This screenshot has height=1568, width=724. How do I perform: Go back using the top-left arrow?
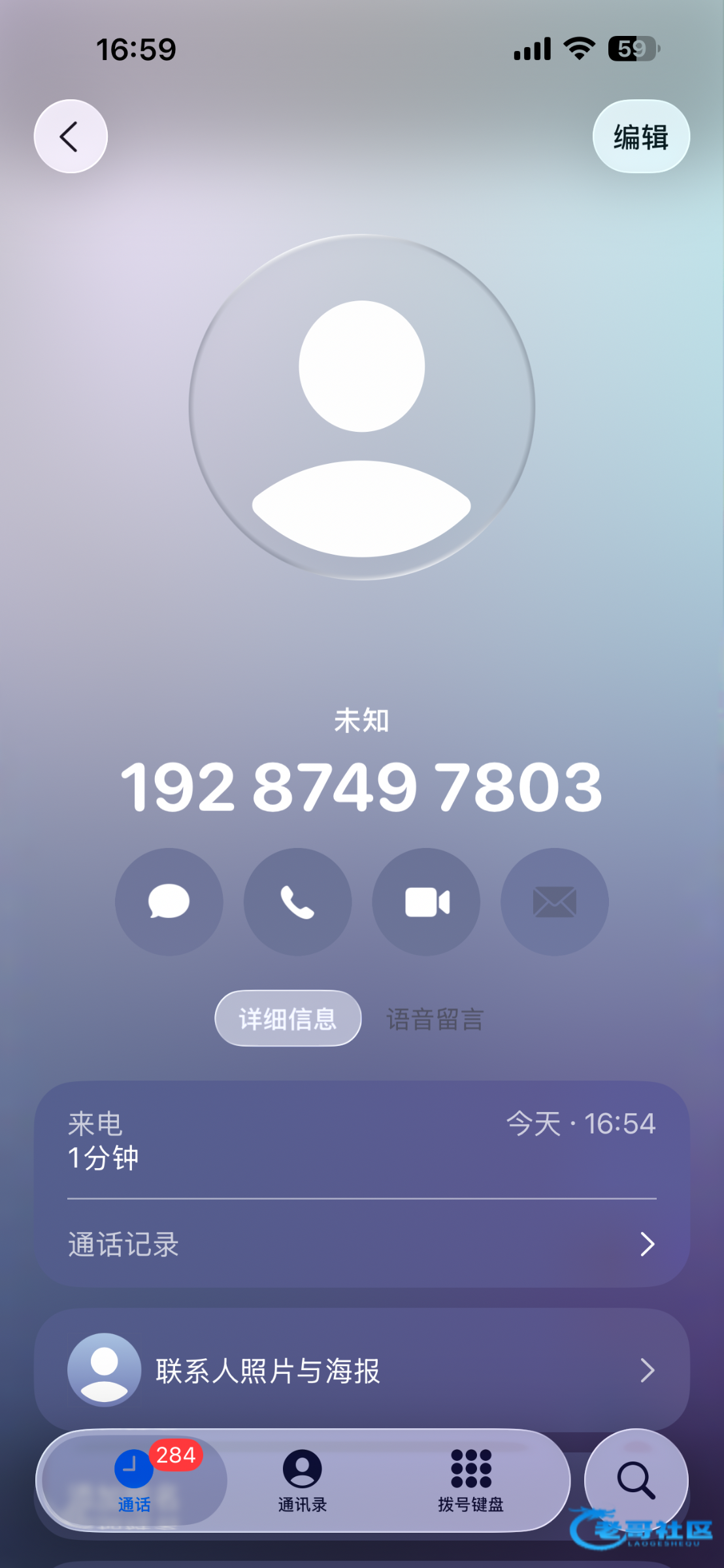tap(71, 137)
